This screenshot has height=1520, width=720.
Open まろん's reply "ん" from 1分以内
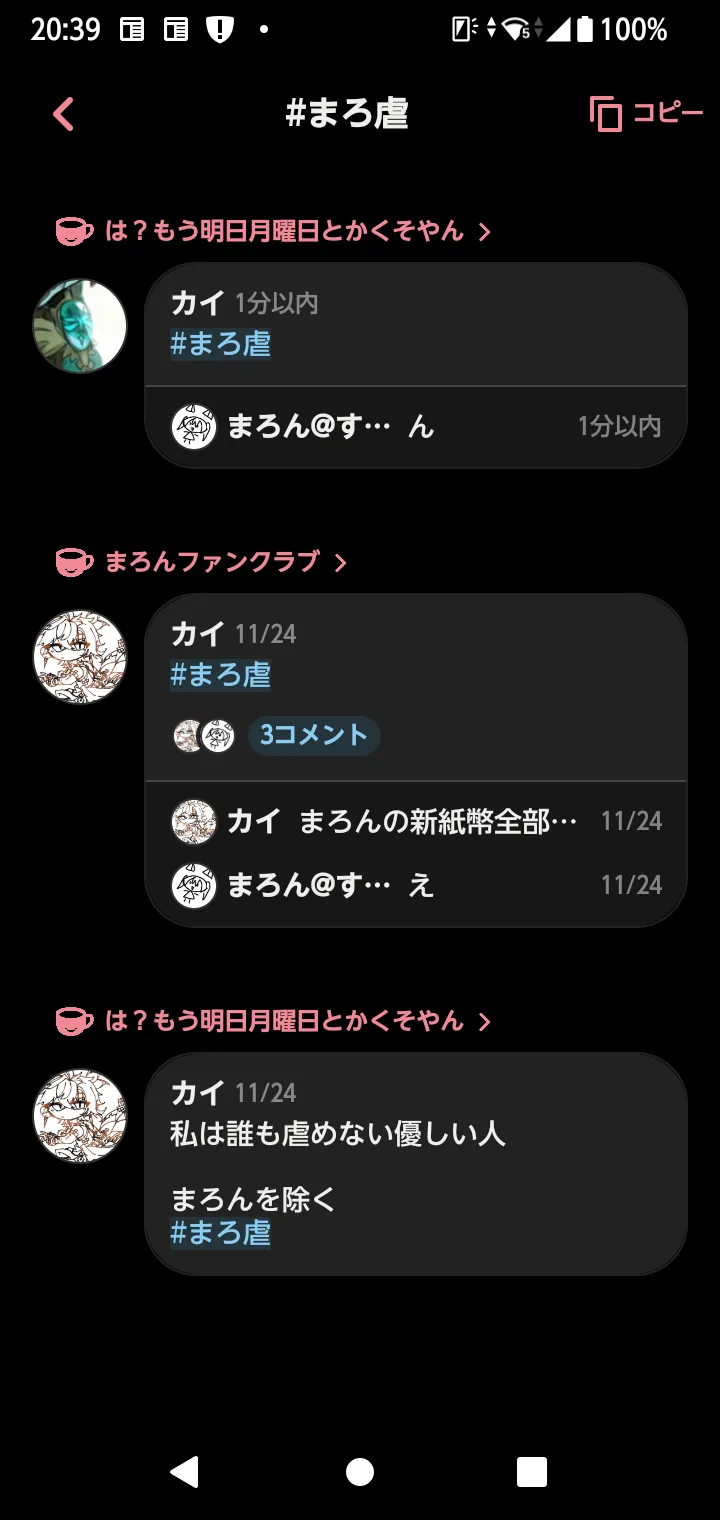pos(416,427)
